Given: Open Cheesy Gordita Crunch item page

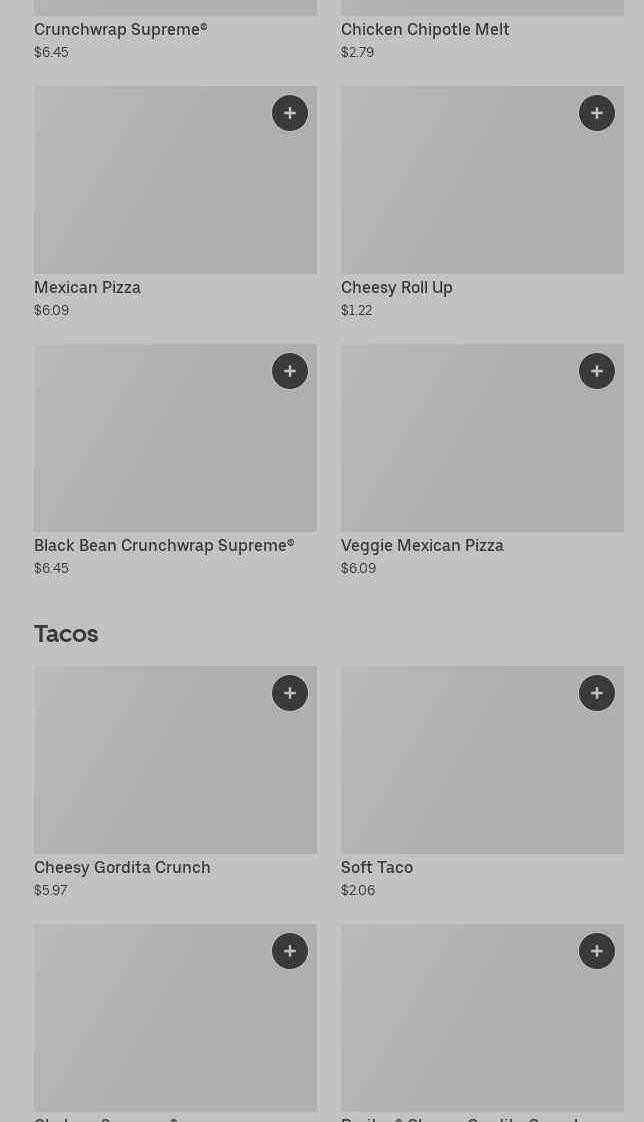Looking at the screenshot, I should pos(175,782).
